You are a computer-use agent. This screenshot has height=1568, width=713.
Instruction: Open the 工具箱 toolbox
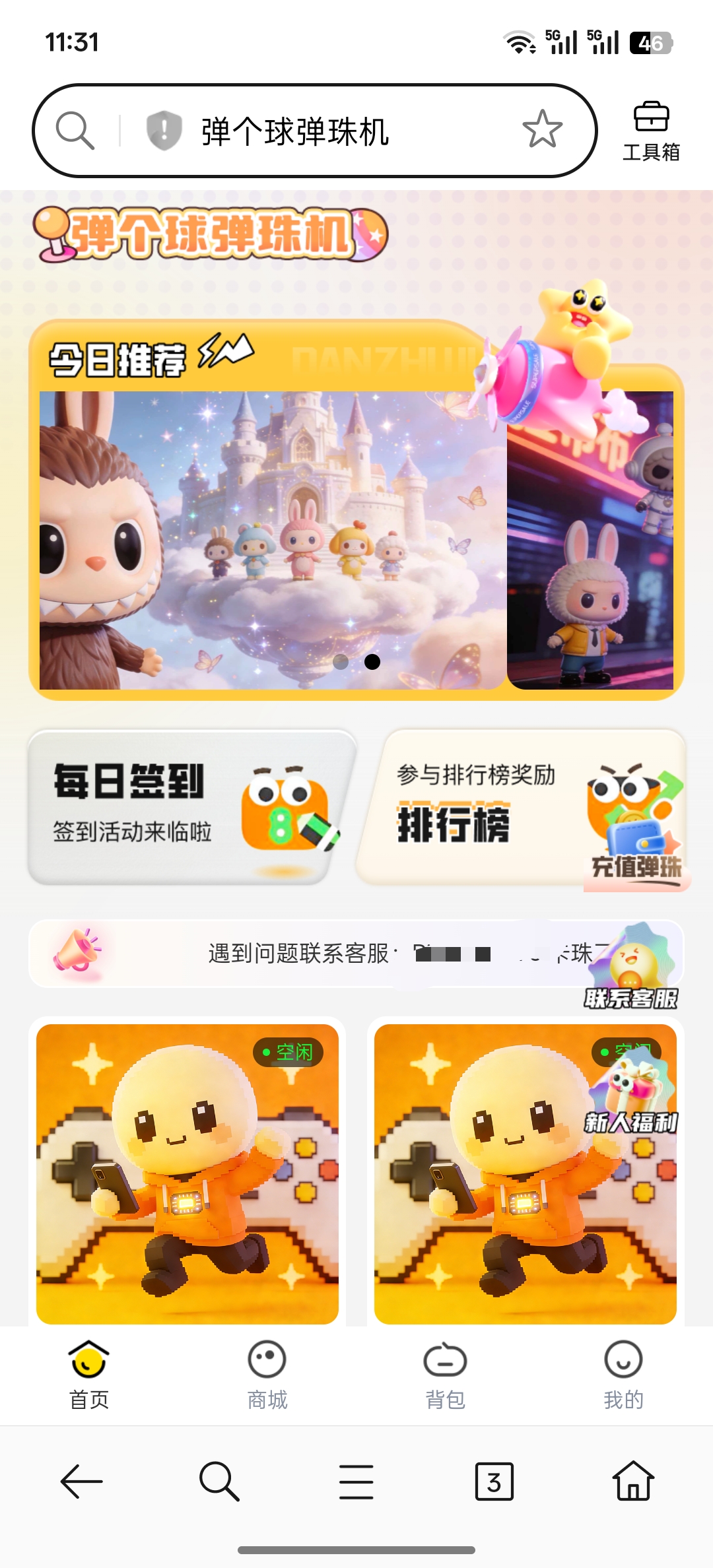point(651,131)
